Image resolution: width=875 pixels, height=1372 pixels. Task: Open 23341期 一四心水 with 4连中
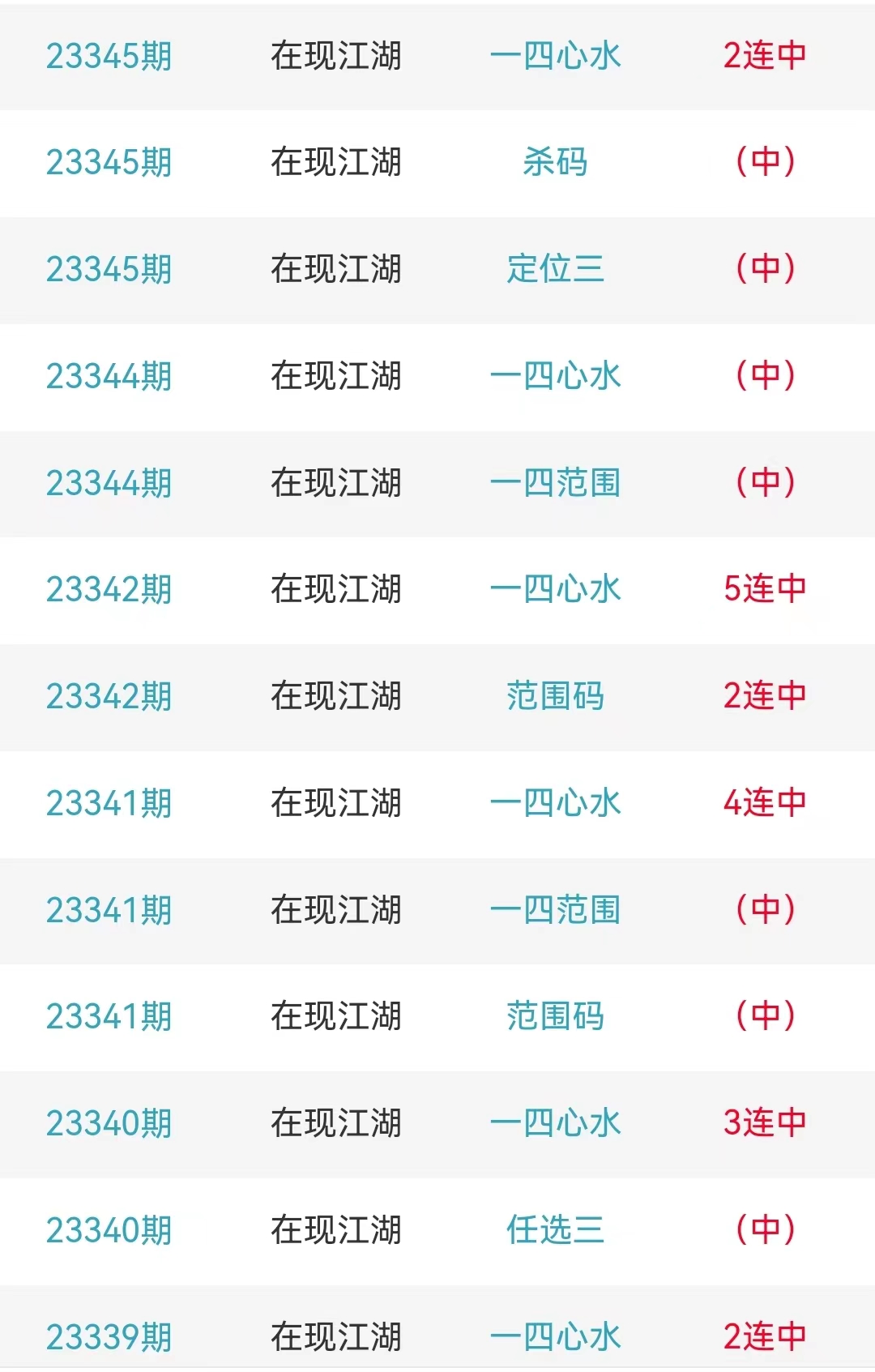[x=555, y=803]
